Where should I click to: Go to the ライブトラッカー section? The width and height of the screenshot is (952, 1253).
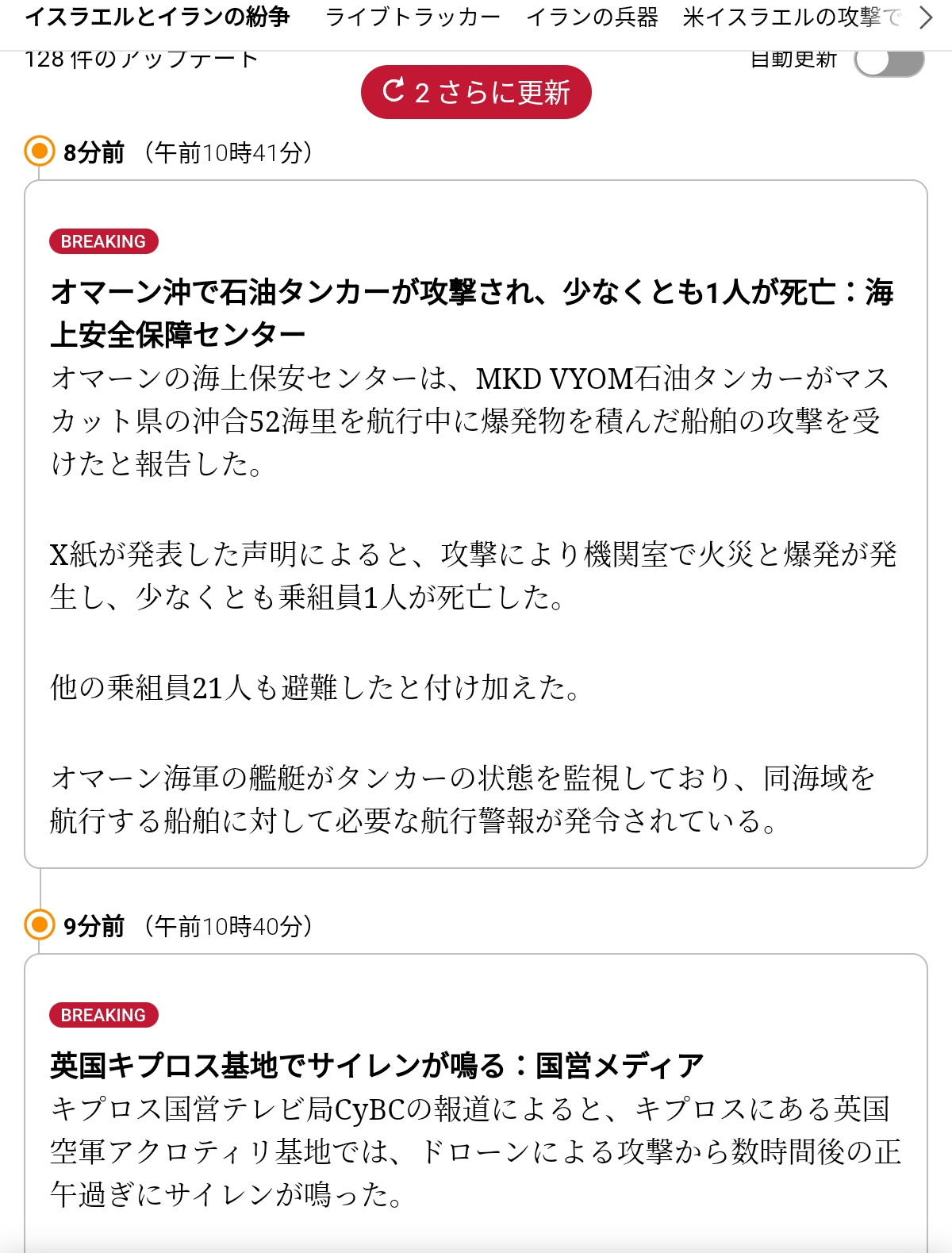tap(413, 17)
